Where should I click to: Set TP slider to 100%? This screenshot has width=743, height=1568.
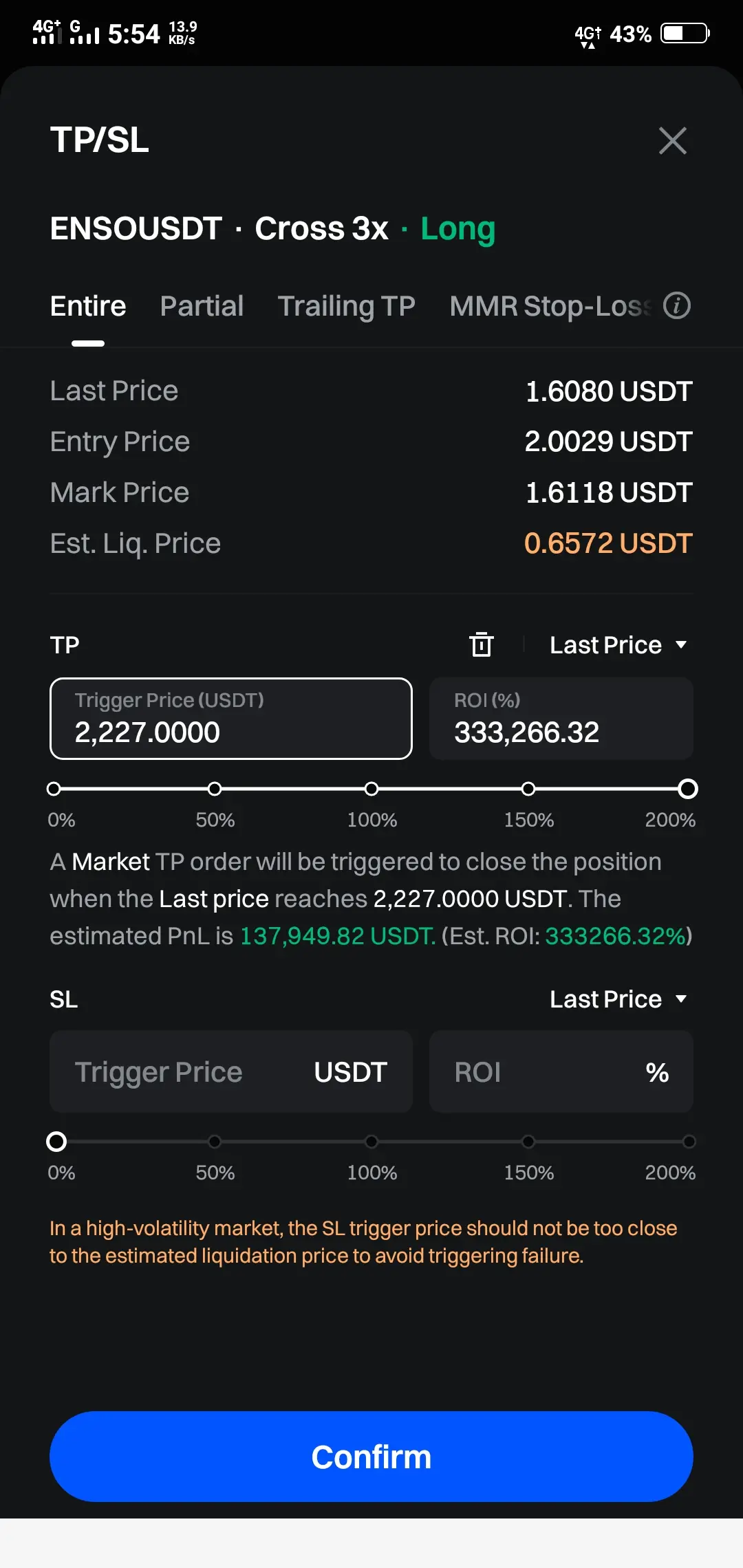tap(371, 789)
